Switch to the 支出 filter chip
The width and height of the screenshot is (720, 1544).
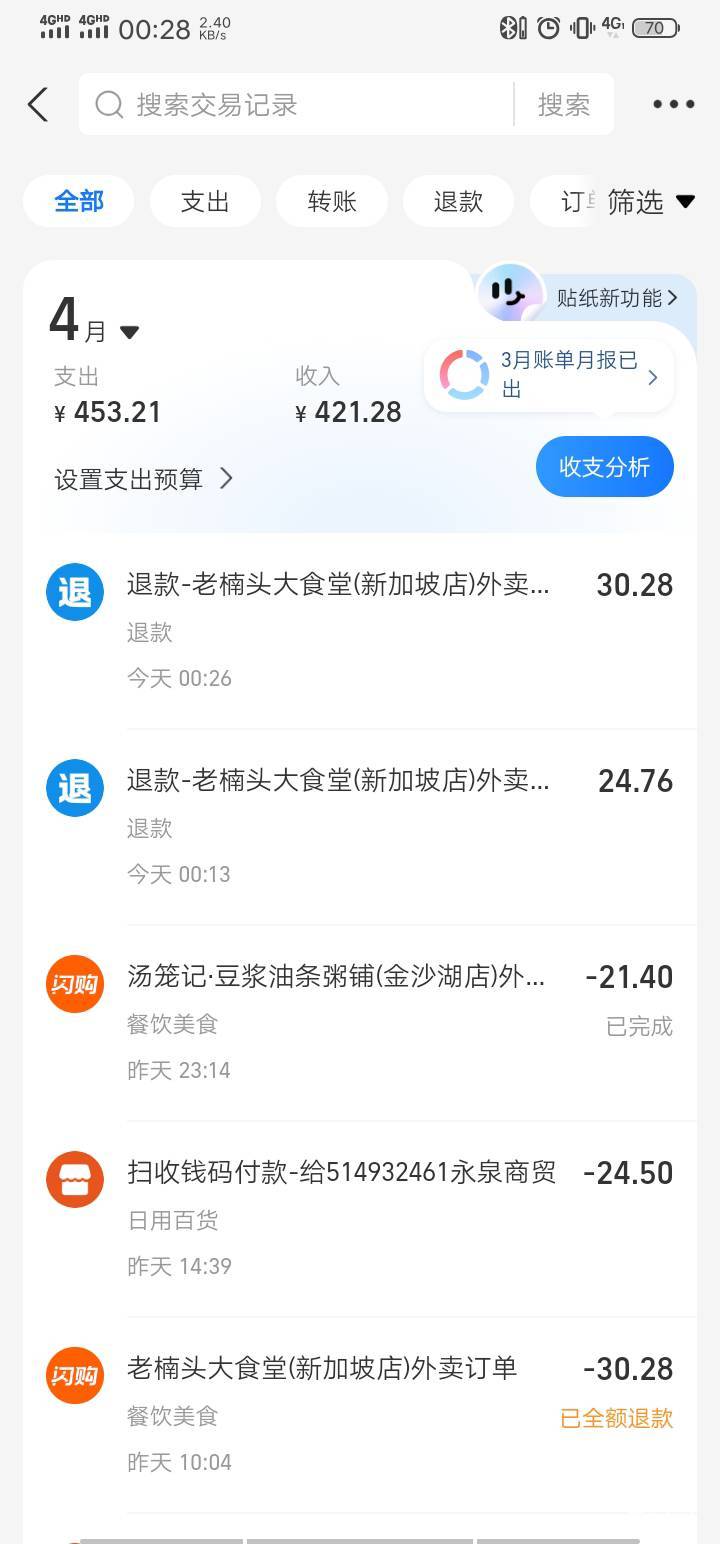(205, 201)
